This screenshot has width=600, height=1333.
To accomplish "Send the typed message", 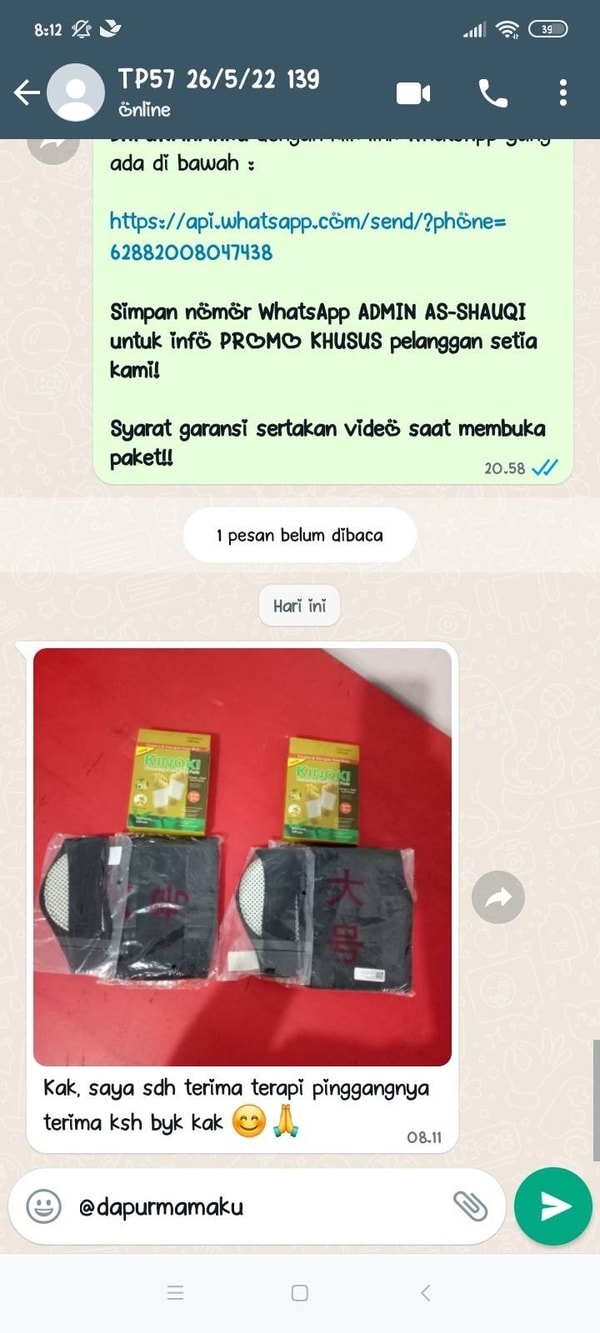I will pyautogui.click(x=553, y=1207).
